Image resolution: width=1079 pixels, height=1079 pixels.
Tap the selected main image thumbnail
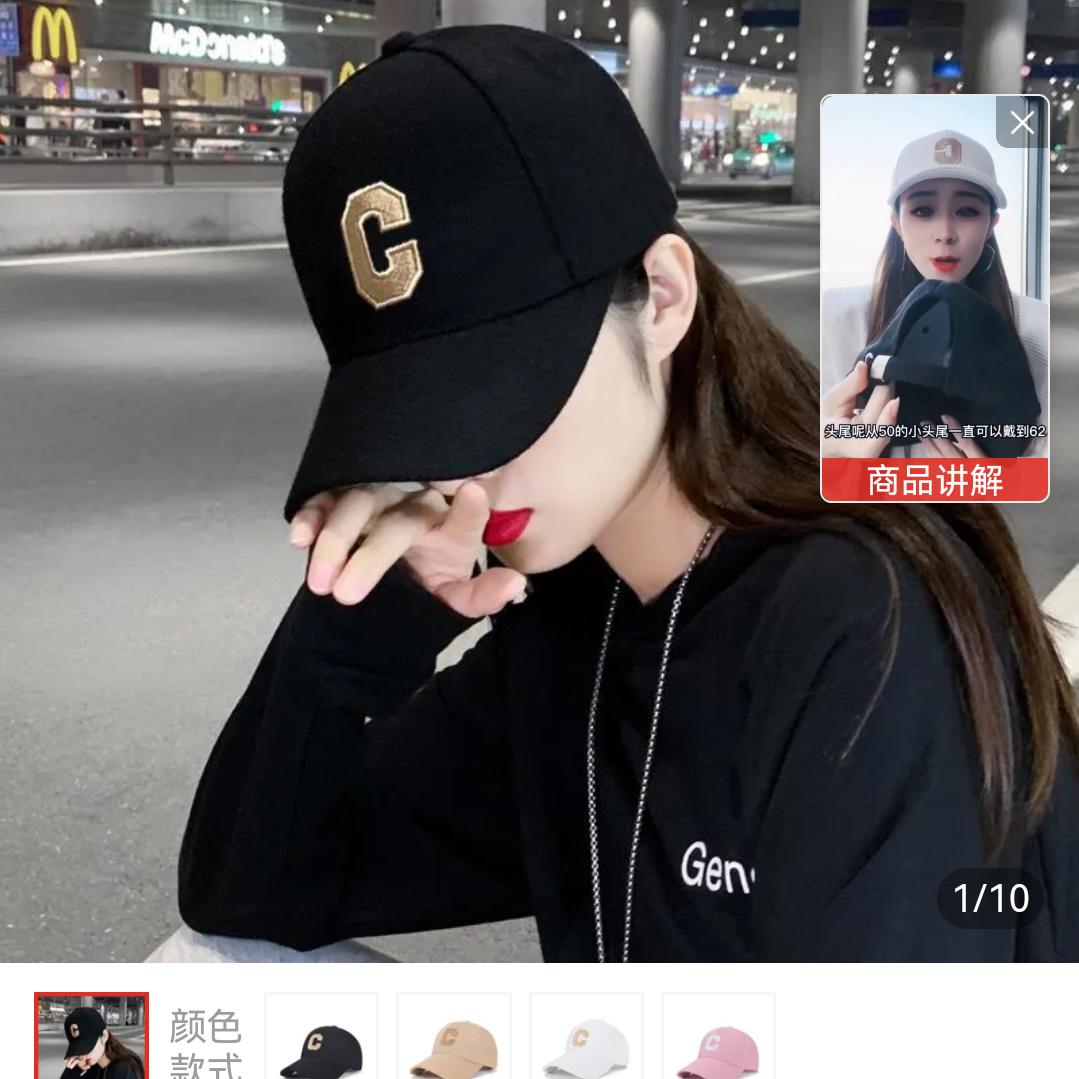(x=91, y=1038)
